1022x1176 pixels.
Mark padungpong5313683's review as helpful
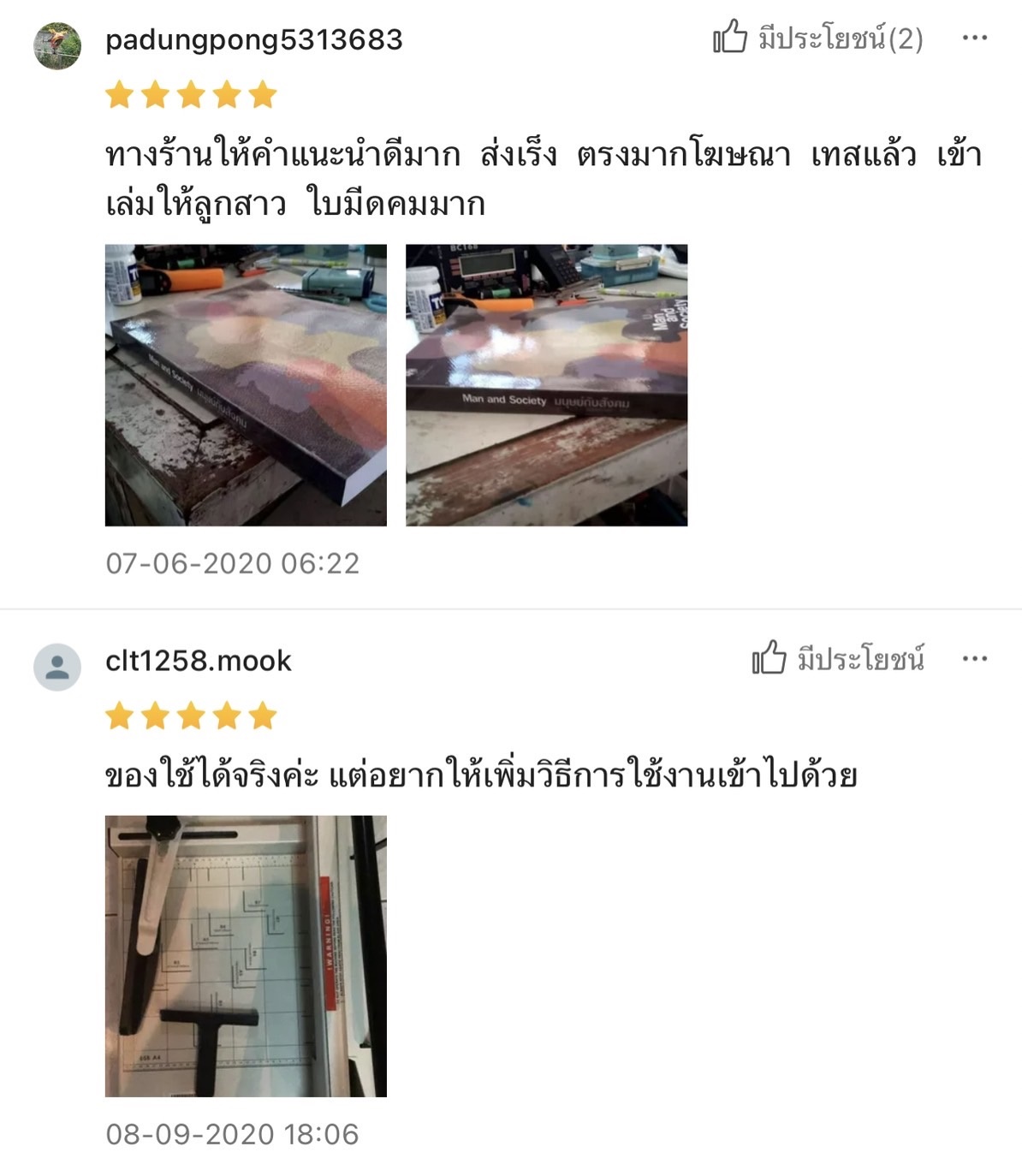[817, 39]
